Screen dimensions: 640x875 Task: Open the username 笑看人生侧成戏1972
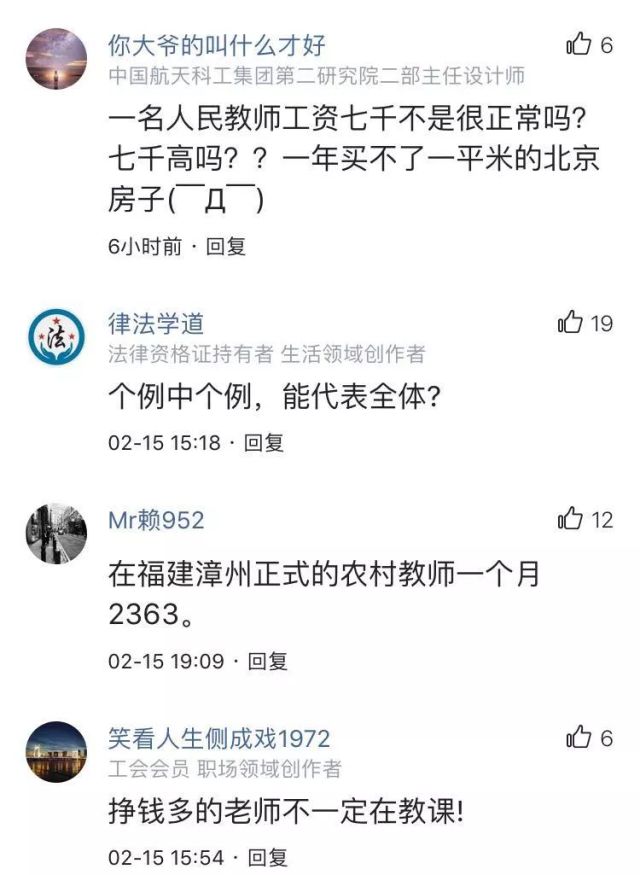pos(219,739)
